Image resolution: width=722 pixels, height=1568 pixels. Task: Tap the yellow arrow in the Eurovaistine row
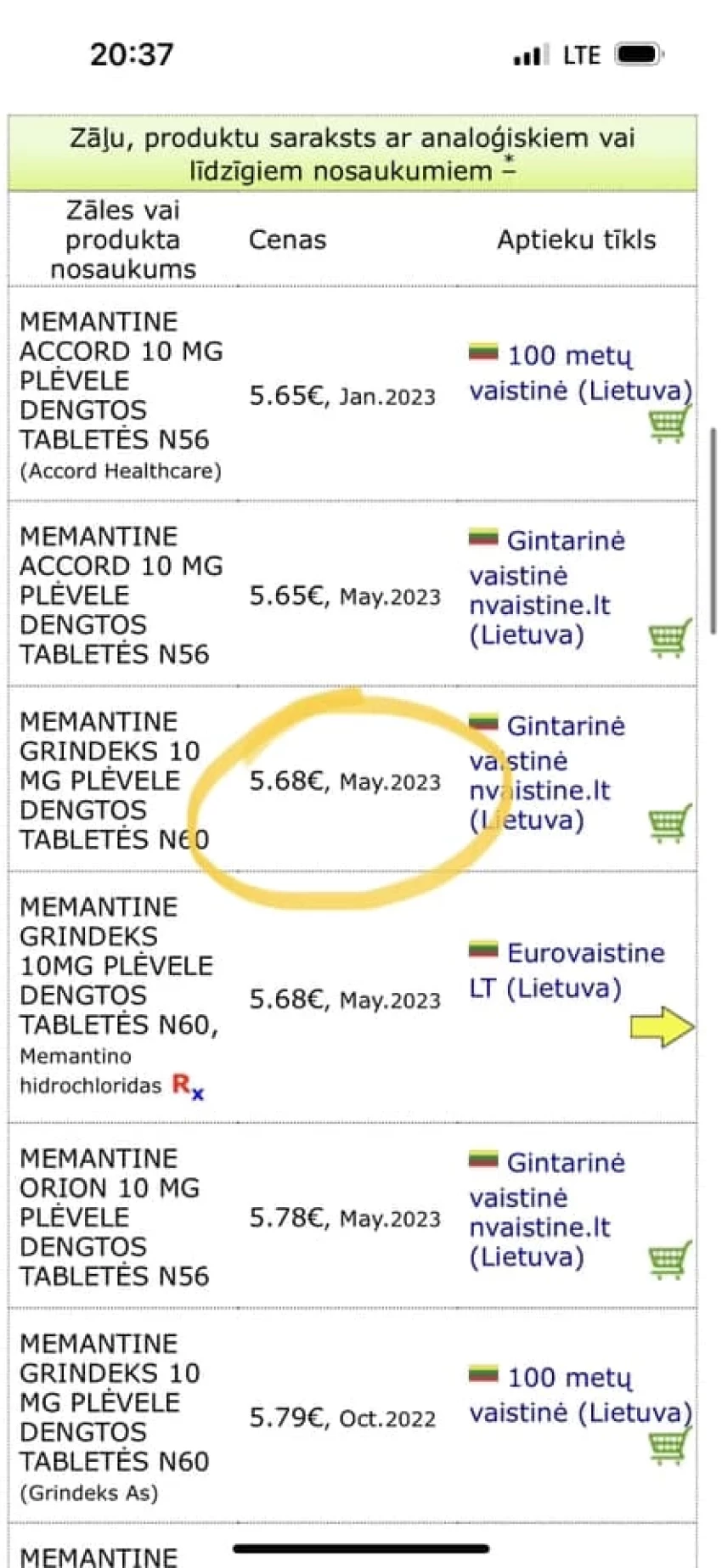[x=663, y=1027]
